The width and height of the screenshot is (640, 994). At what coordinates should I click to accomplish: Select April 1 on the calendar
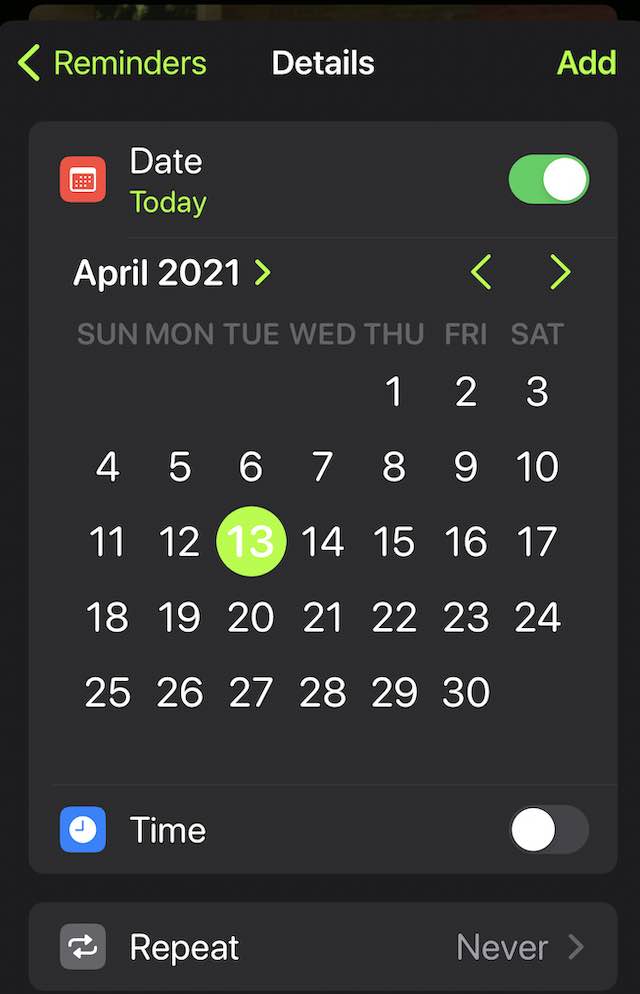(x=394, y=392)
